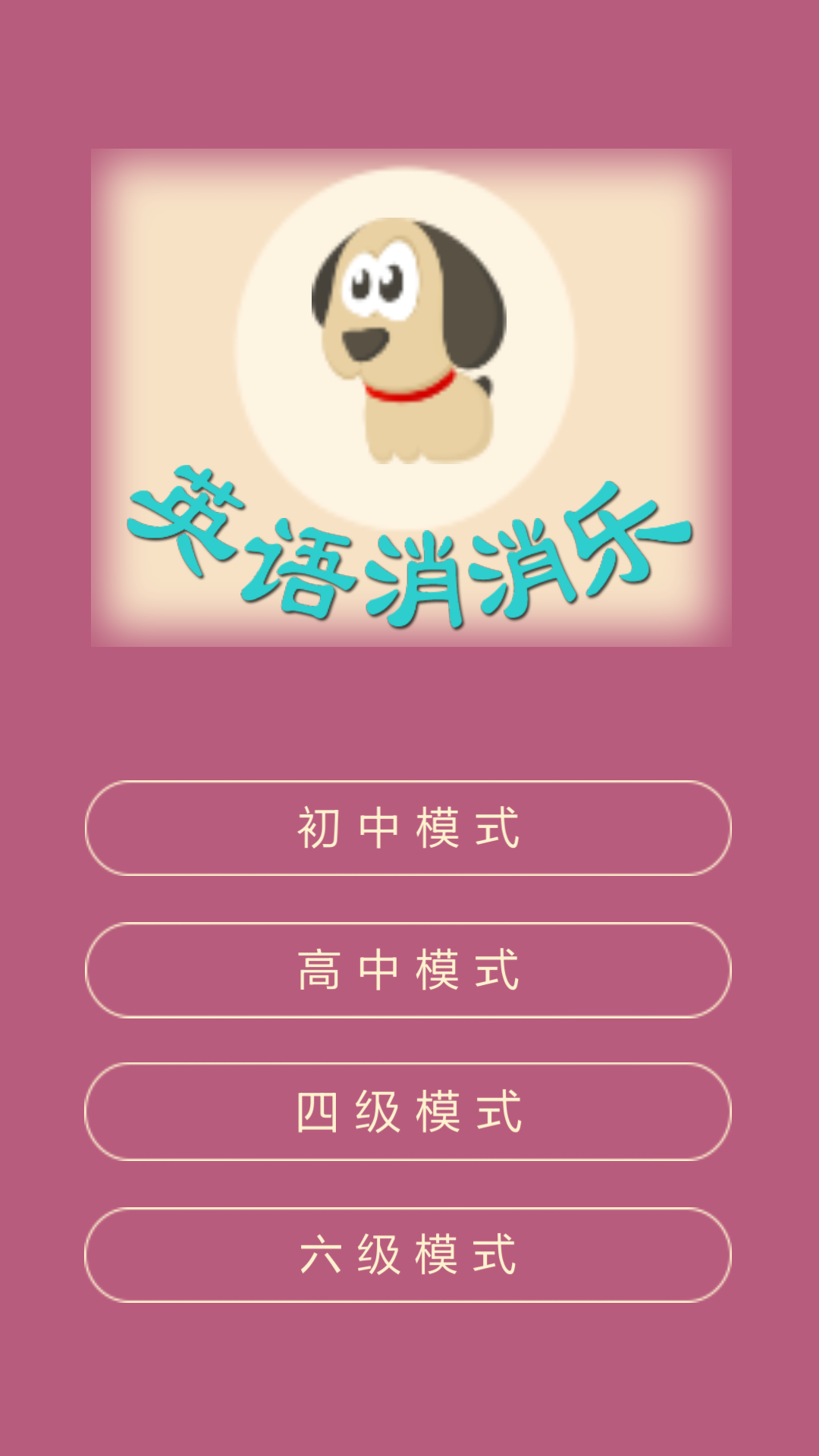Select the 初中模式 button
This screenshot has height=1456, width=819.
408,828
